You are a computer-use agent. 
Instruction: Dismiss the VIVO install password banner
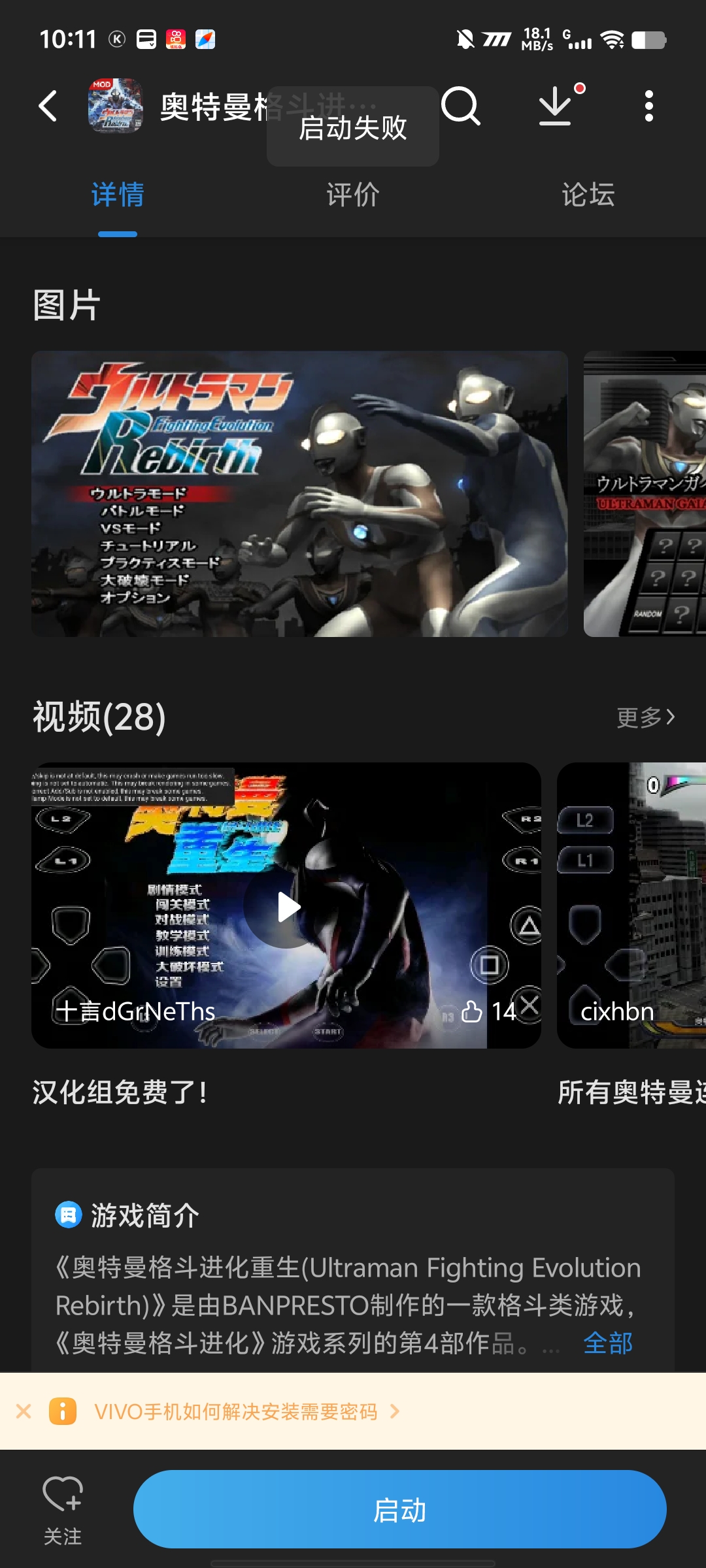(x=24, y=1411)
